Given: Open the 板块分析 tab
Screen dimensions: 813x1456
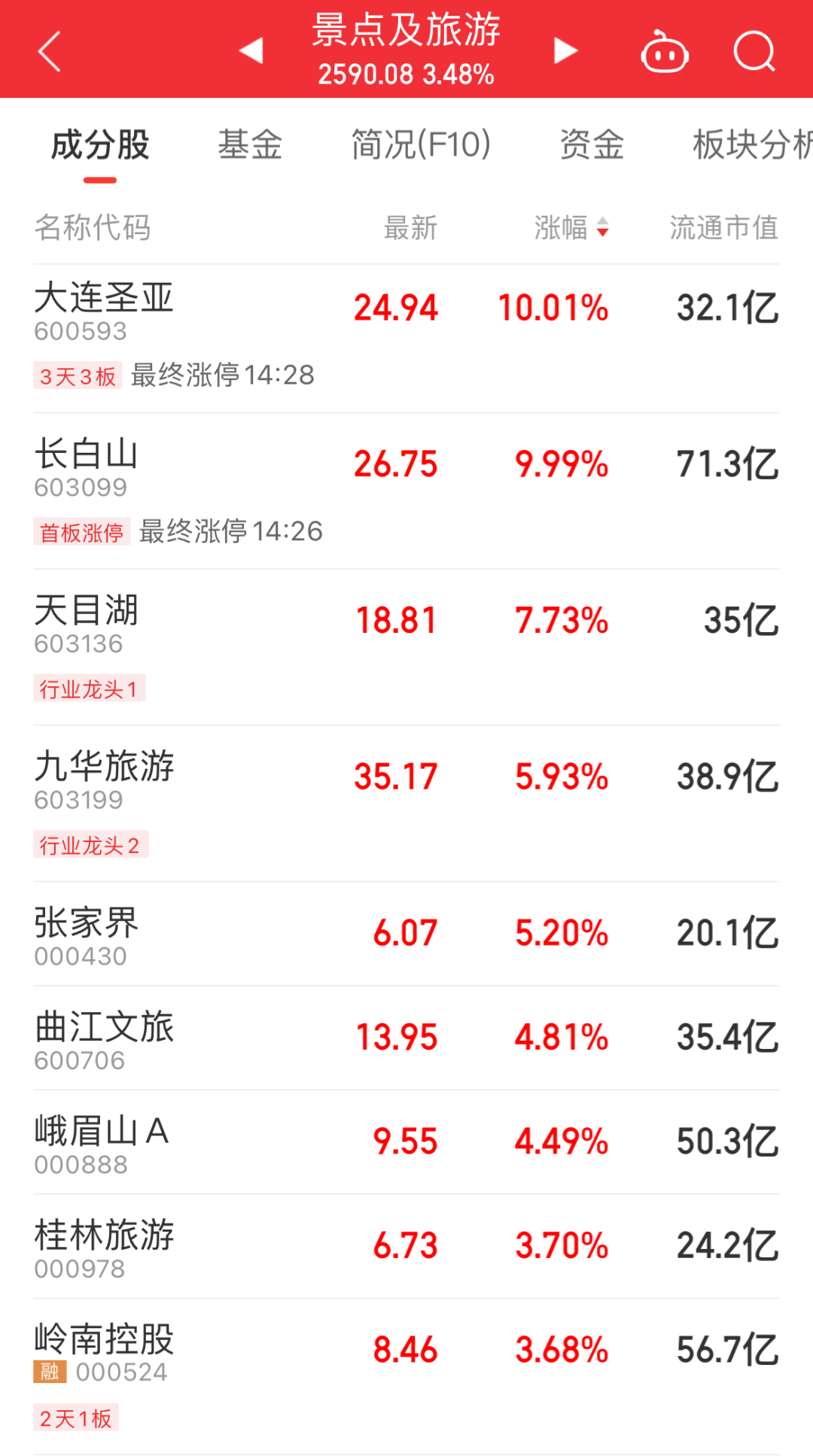Looking at the screenshot, I should [x=753, y=144].
